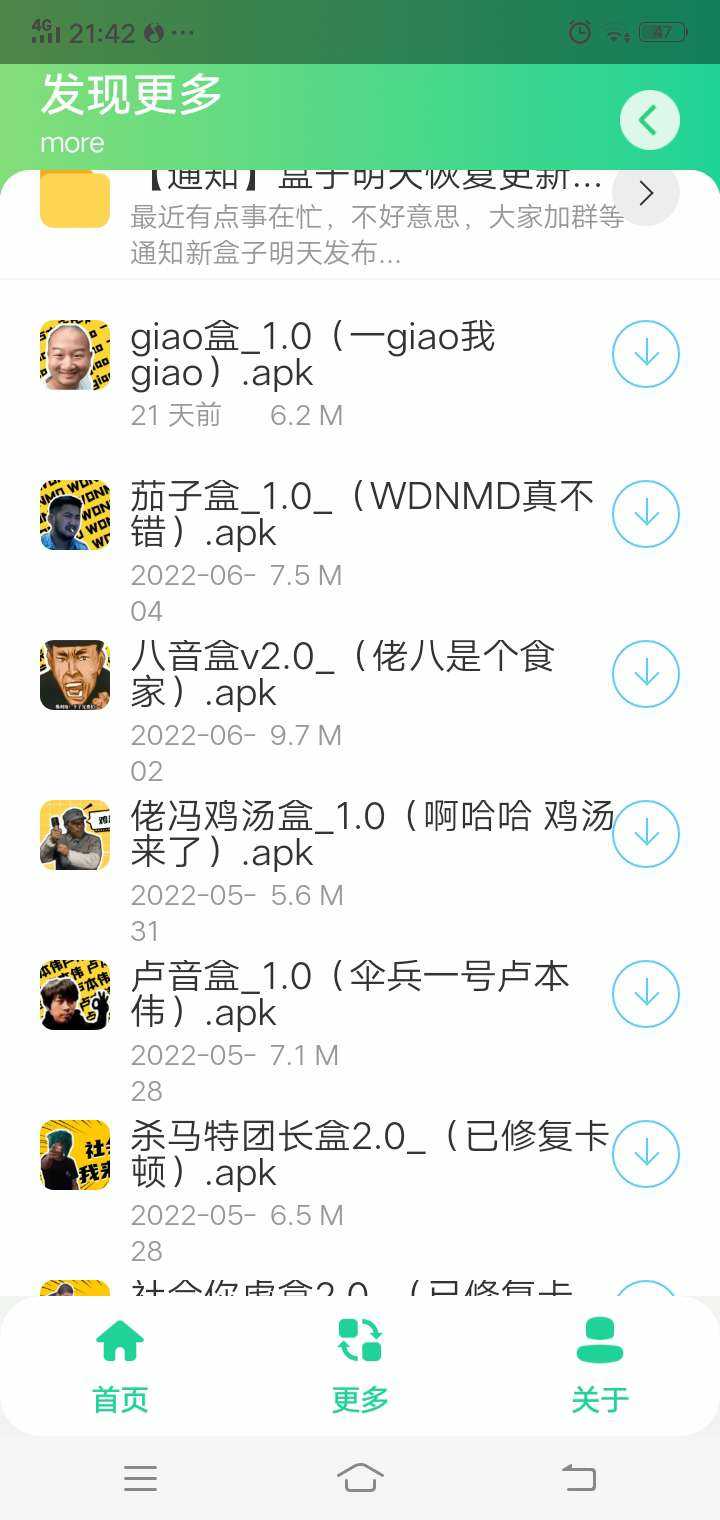Download 杀马特团长盒2.0 apk
The width and height of the screenshot is (720, 1520).
pyautogui.click(x=646, y=1154)
